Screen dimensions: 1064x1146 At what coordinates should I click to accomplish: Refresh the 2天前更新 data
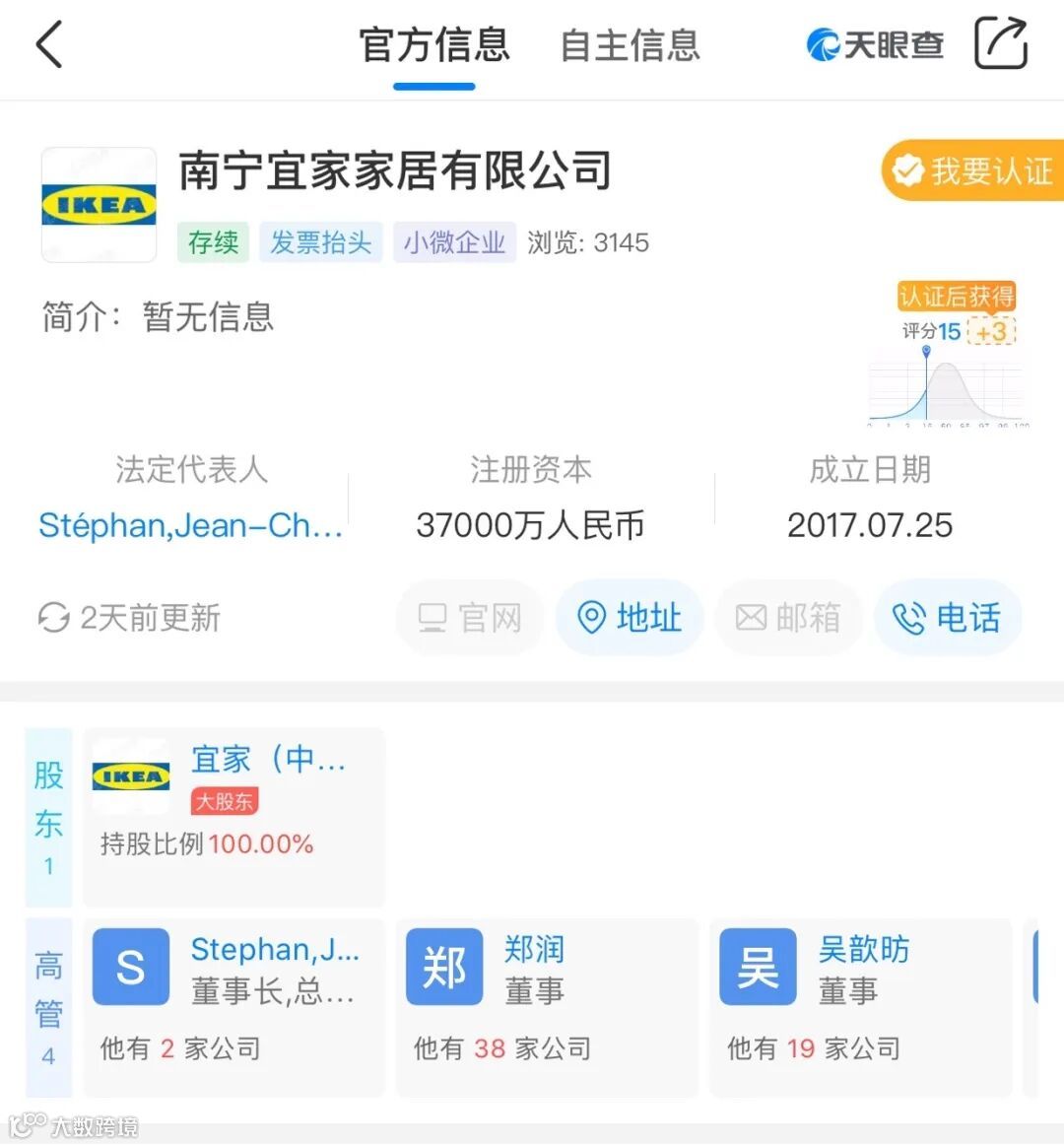[x=129, y=618]
